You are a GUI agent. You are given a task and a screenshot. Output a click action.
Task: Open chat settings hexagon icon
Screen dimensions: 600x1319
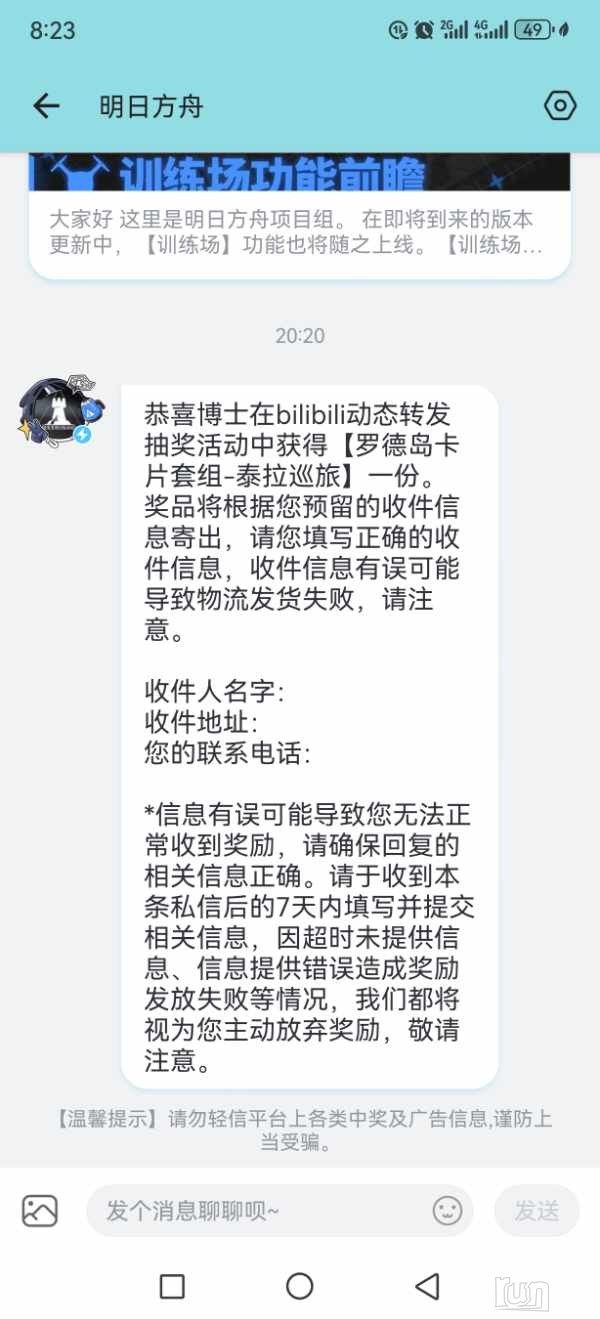[x=560, y=106]
